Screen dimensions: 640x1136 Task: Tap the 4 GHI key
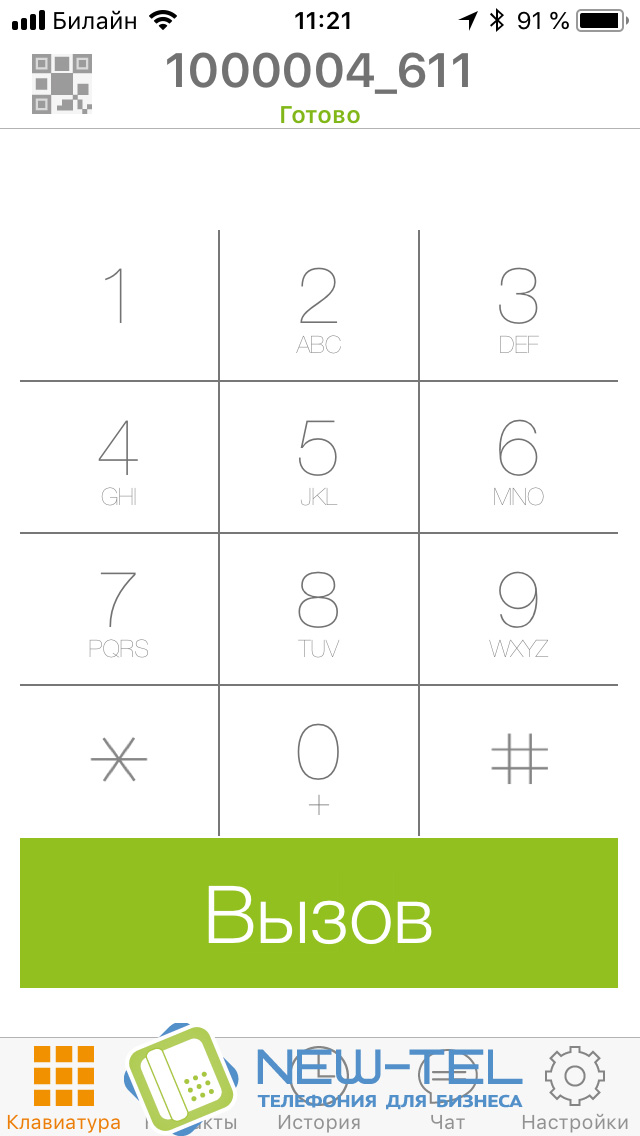point(119,458)
